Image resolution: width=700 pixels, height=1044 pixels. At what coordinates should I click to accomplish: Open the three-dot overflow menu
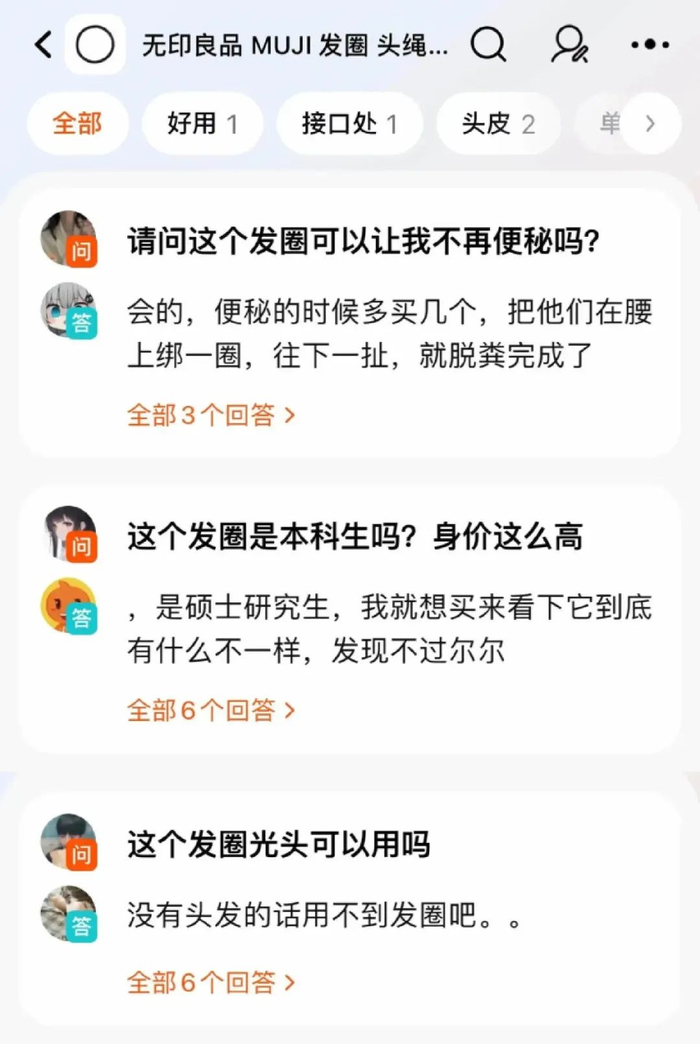coord(650,45)
